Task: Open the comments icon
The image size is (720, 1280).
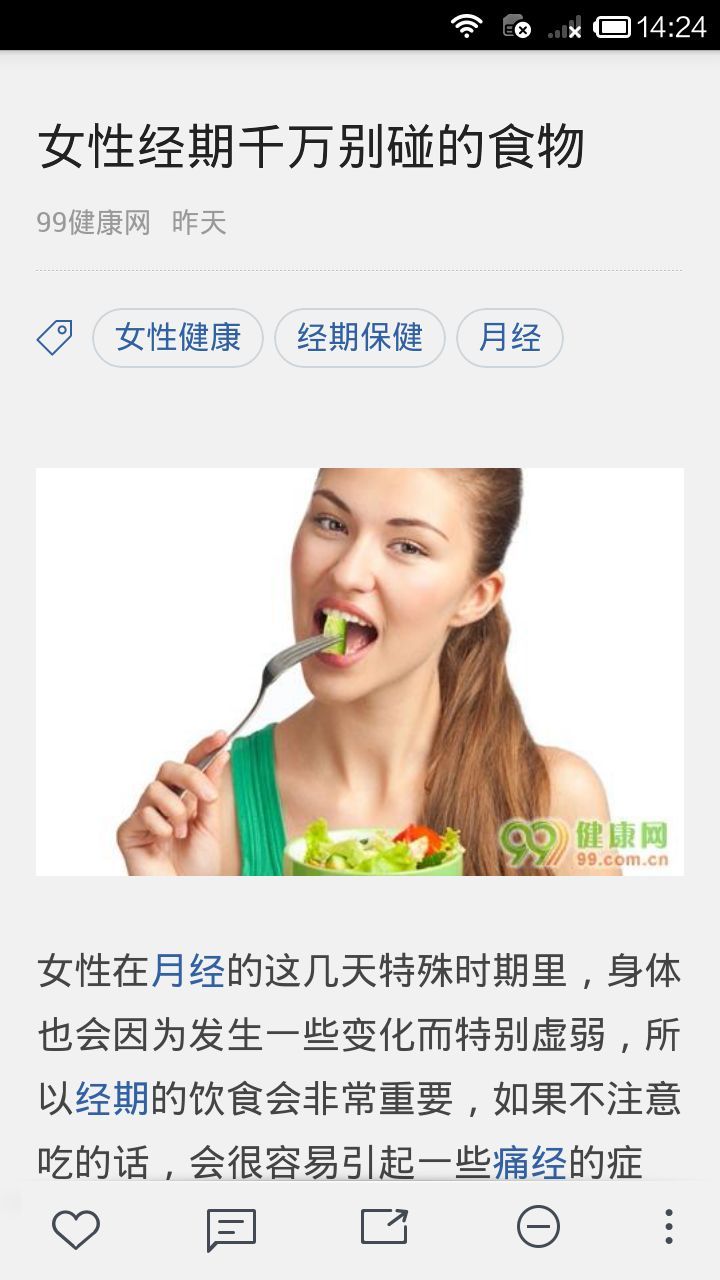Action: click(231, 1229)
